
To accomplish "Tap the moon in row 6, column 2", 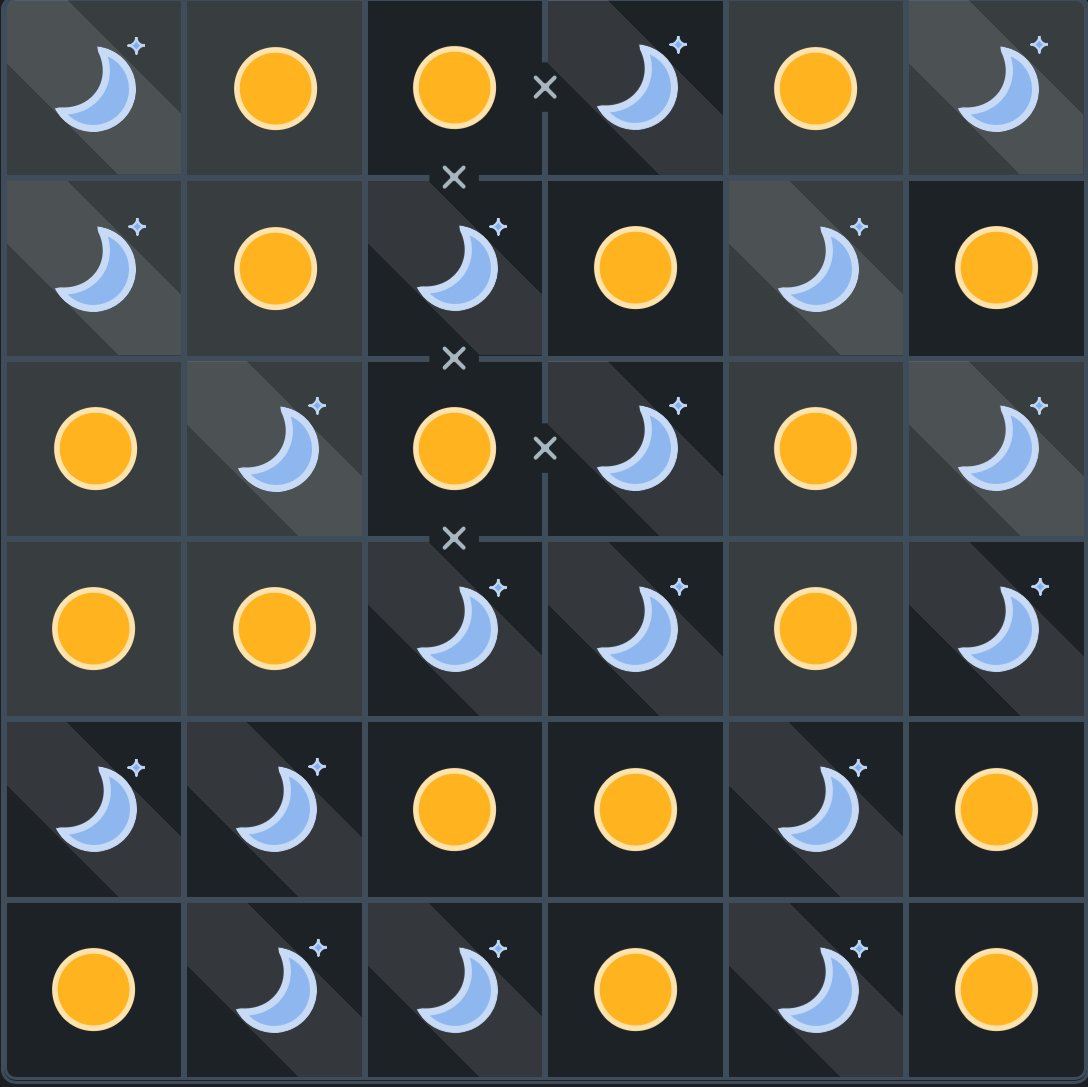I will coord(275,989).
